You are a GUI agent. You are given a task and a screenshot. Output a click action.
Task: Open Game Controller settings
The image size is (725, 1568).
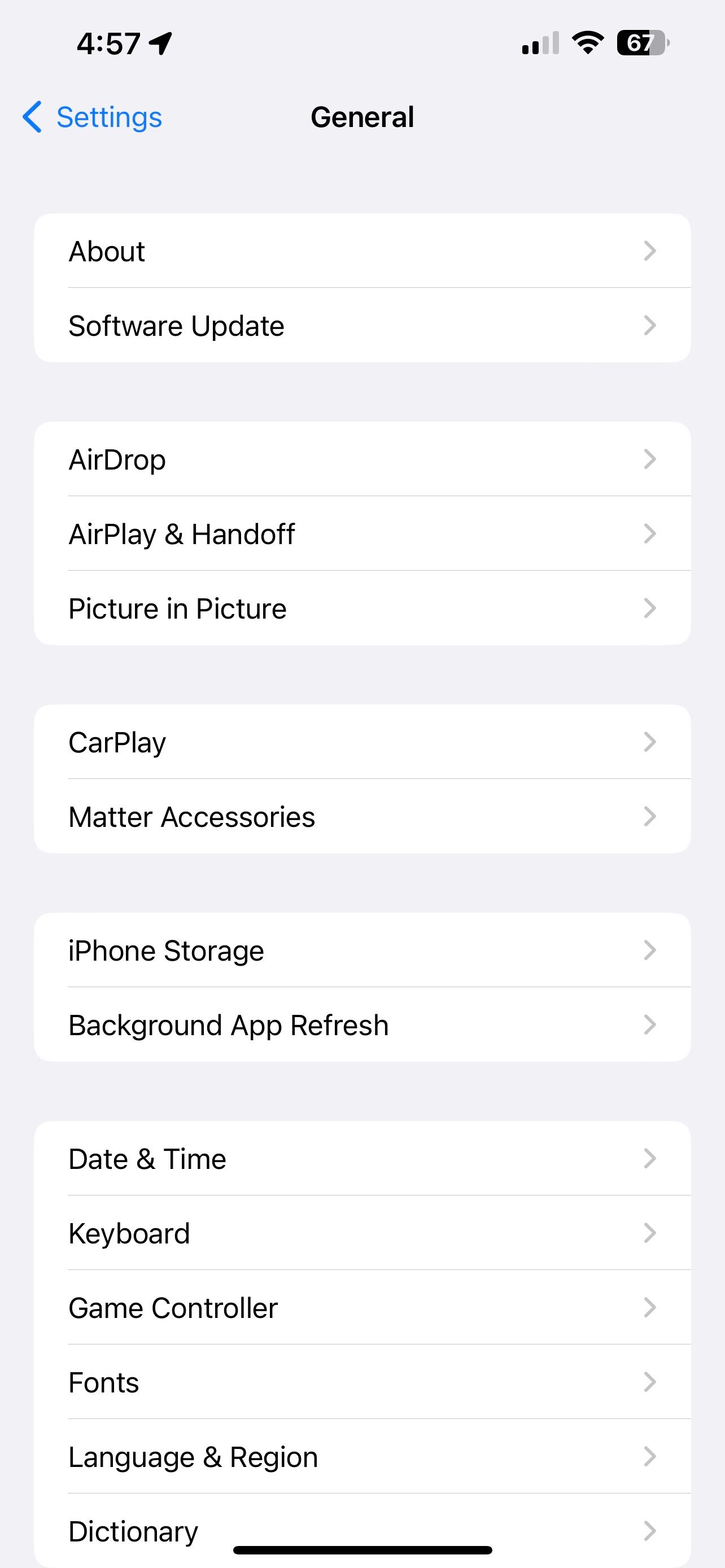(361, 1307)
